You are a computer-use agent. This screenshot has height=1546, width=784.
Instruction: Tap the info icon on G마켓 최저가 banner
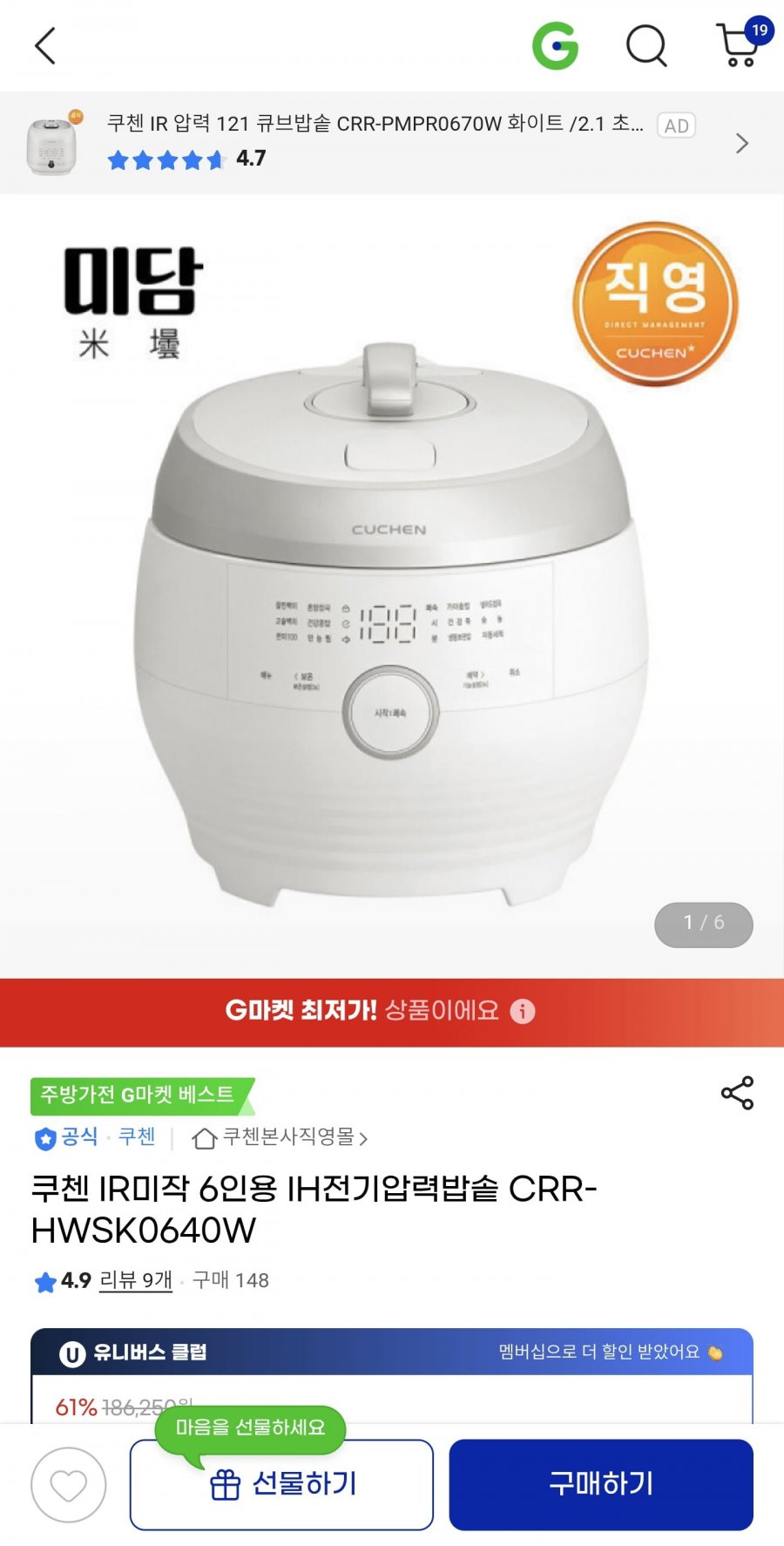point(522,1011)
